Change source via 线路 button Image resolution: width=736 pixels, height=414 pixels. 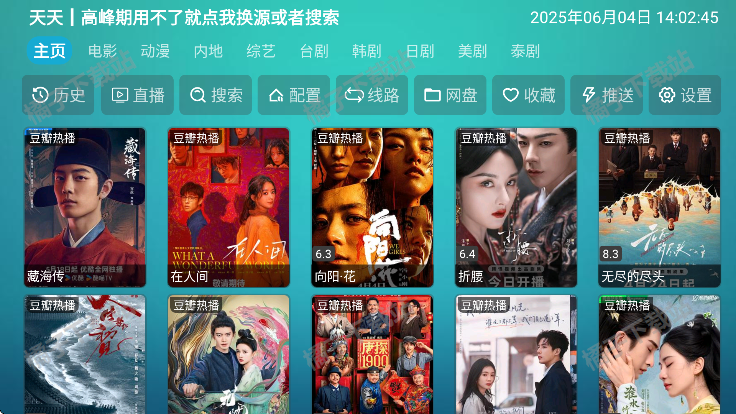[371, 95]
